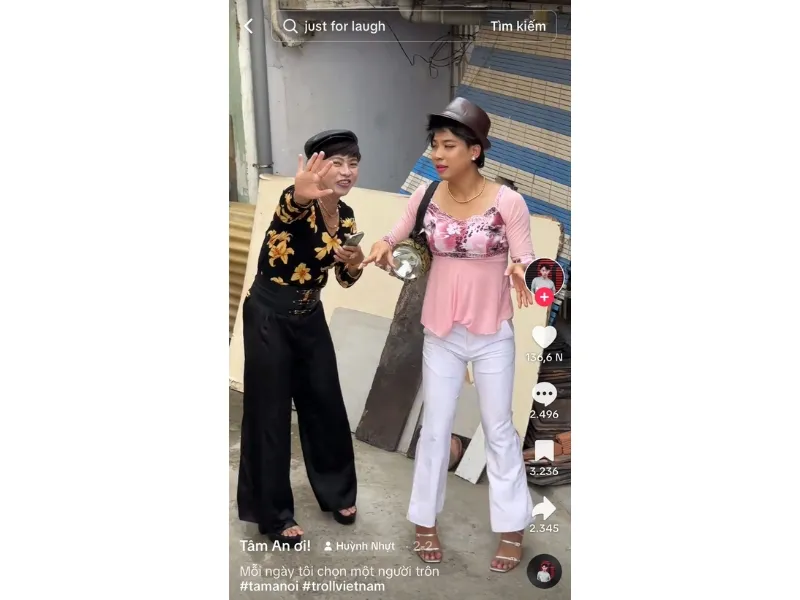The image size is (800, 600).
Task: Open the spinning sound disc
Action: pyautogui.click(x=544, y=571)
